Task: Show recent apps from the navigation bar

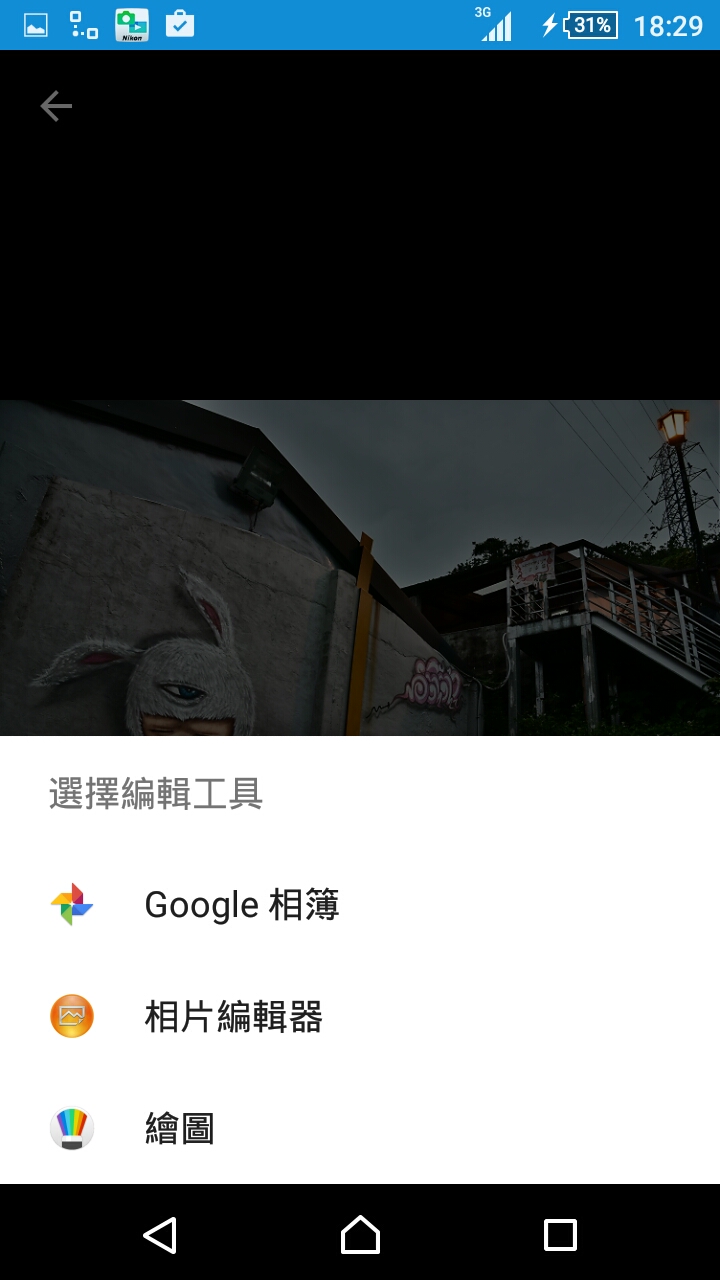Action: (x=560, y=1235)
